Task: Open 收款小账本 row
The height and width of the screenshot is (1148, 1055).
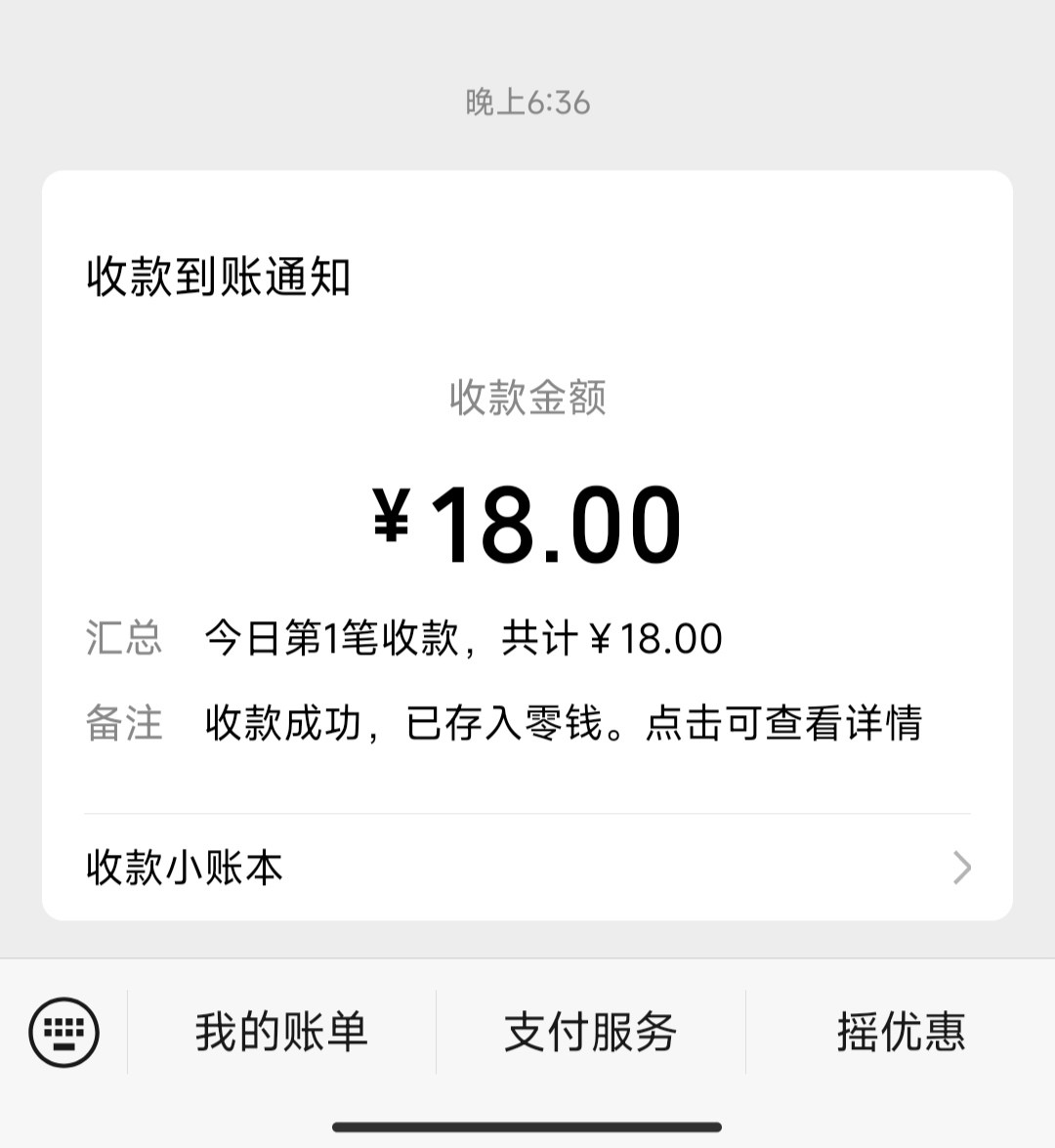Action: (x=527, y=868)
